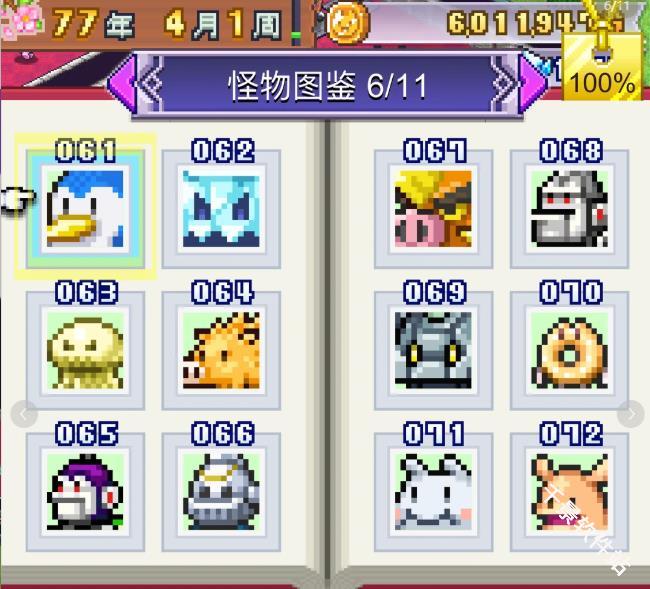Open monster 067 pig entry

point(433,208)
